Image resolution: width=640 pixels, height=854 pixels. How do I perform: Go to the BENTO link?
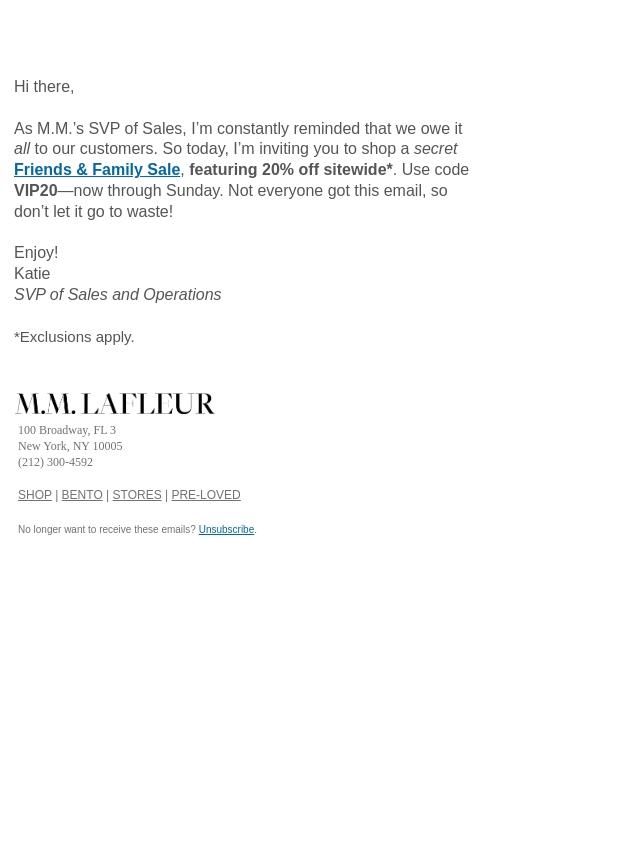(82, 495)
